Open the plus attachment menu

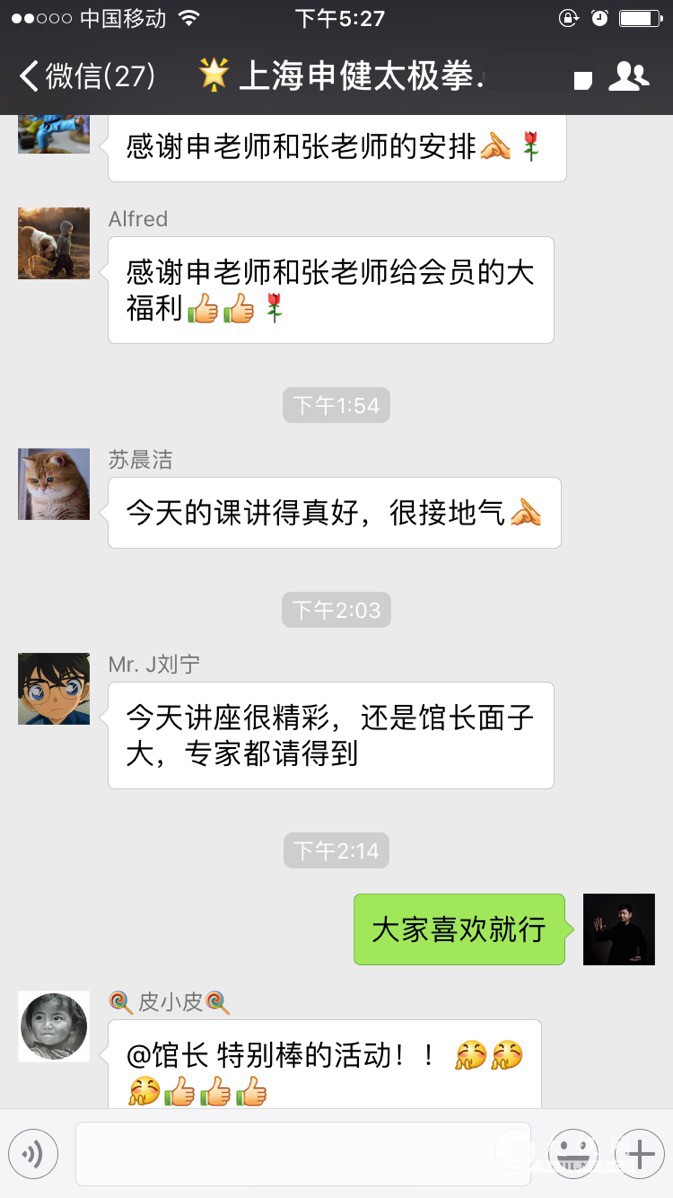tap(639, 1155)
